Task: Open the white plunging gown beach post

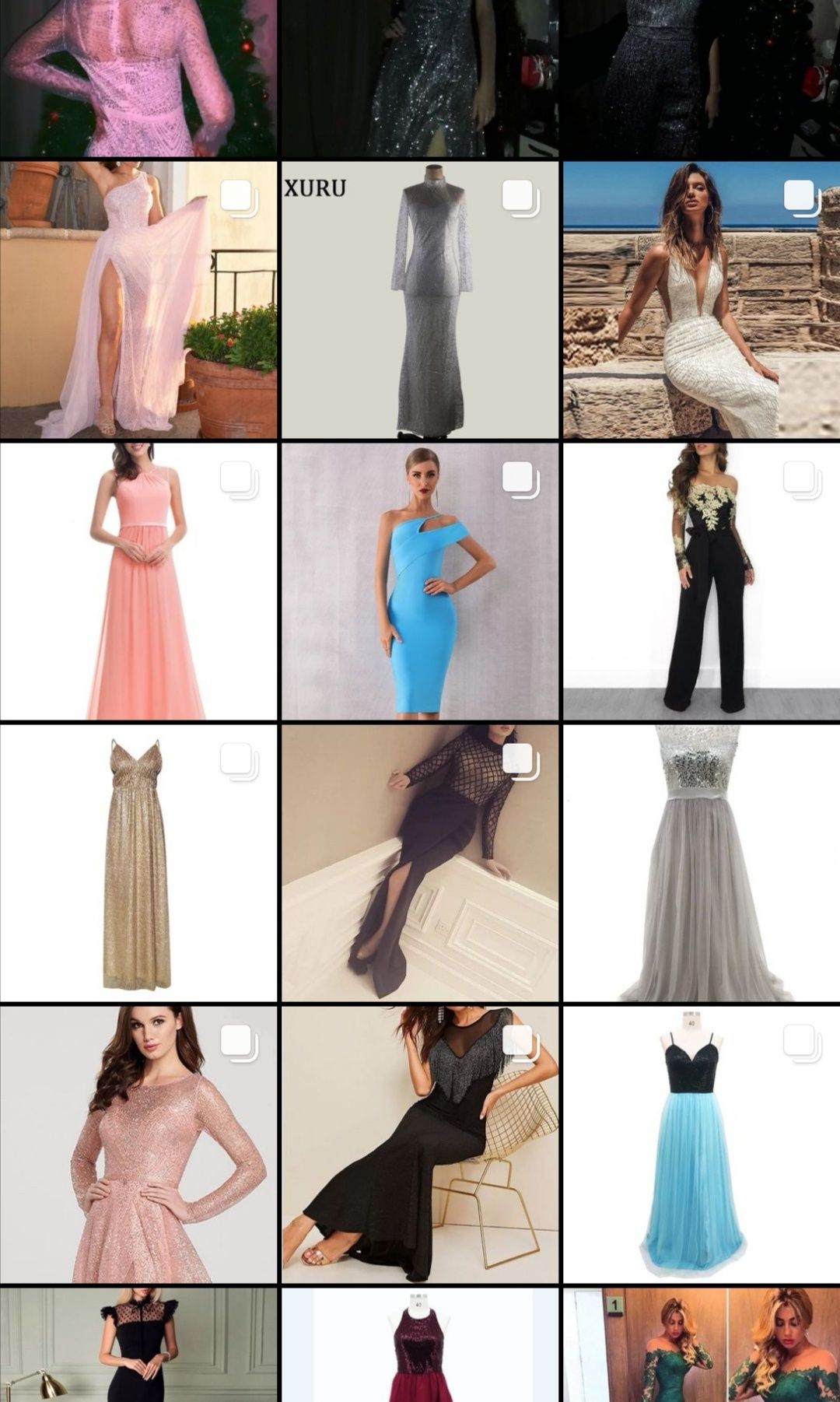Action: click(702, 300)
